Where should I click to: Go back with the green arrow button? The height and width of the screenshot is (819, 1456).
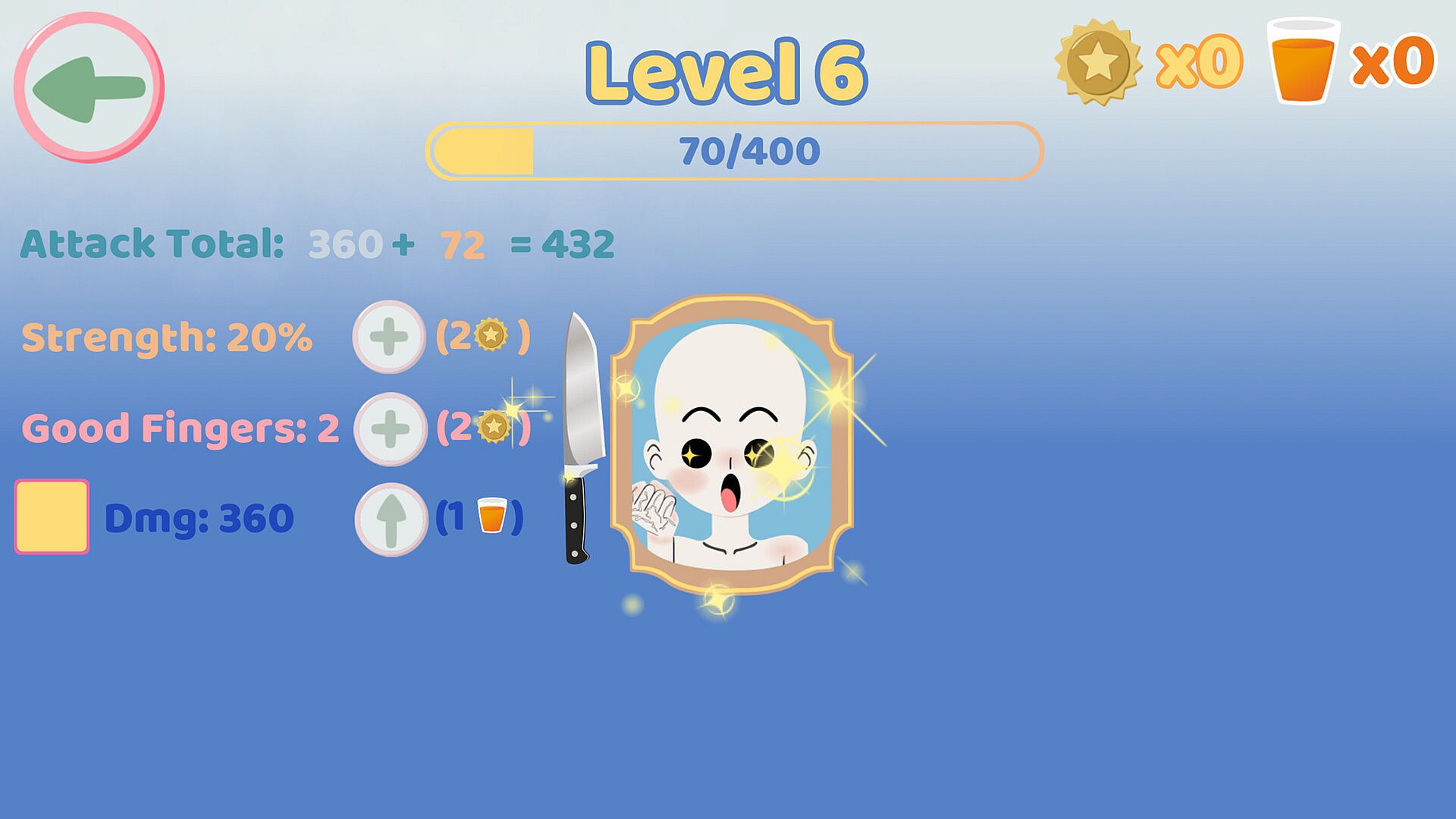pyautogui.click(x=89, y=87)
